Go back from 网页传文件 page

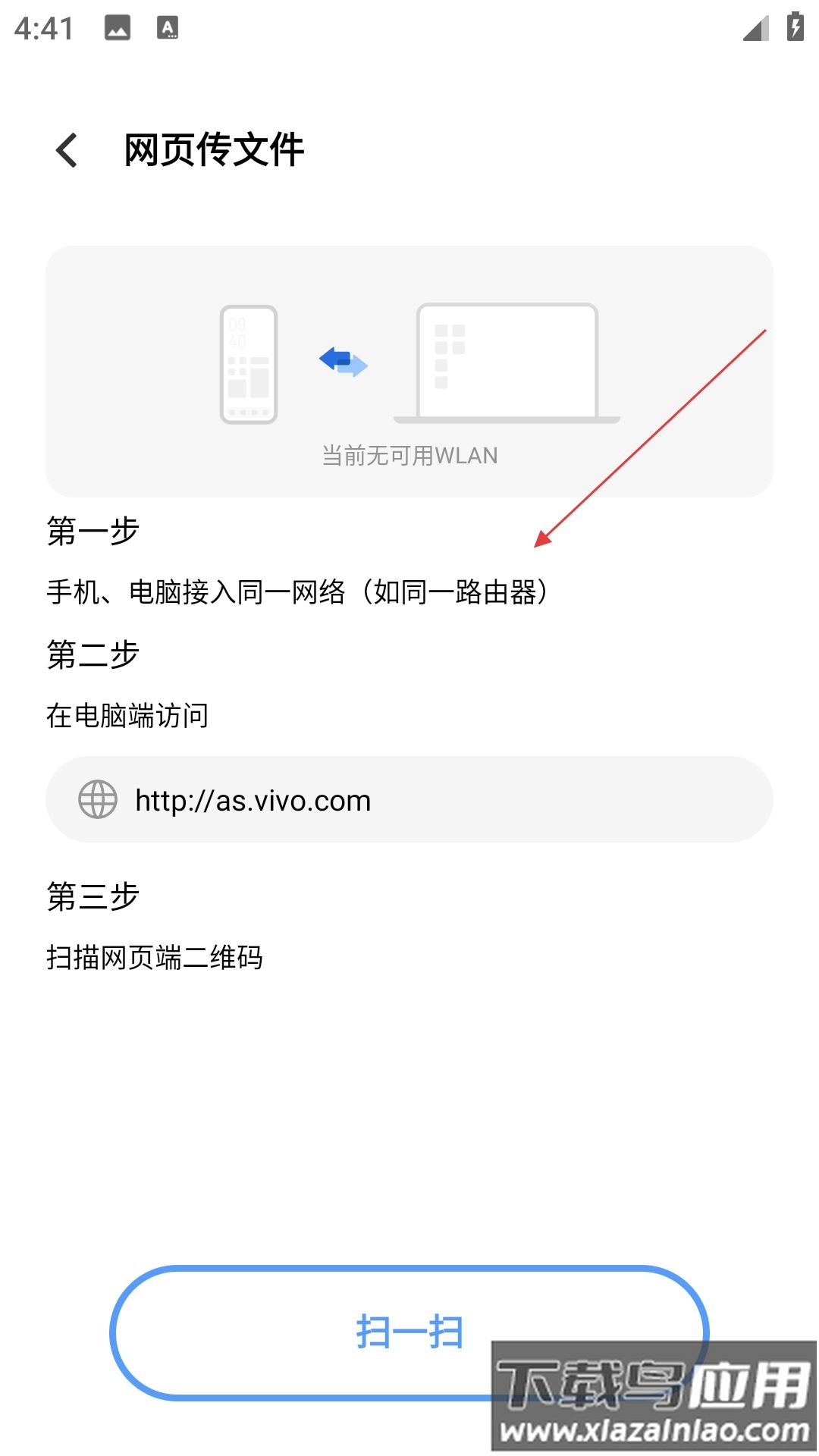click(x=67, y=150)
